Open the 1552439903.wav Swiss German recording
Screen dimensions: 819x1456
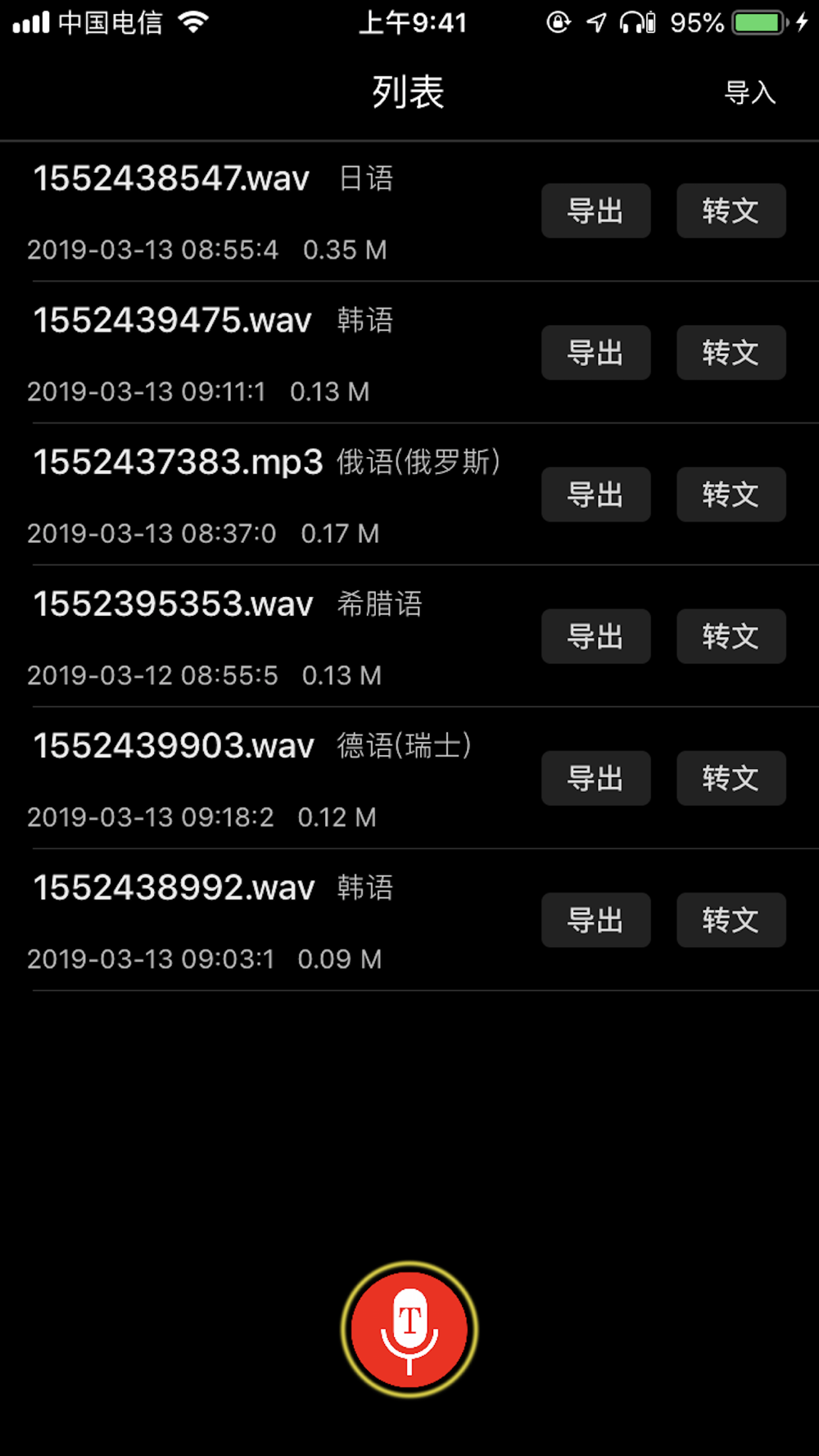(246, 778)
